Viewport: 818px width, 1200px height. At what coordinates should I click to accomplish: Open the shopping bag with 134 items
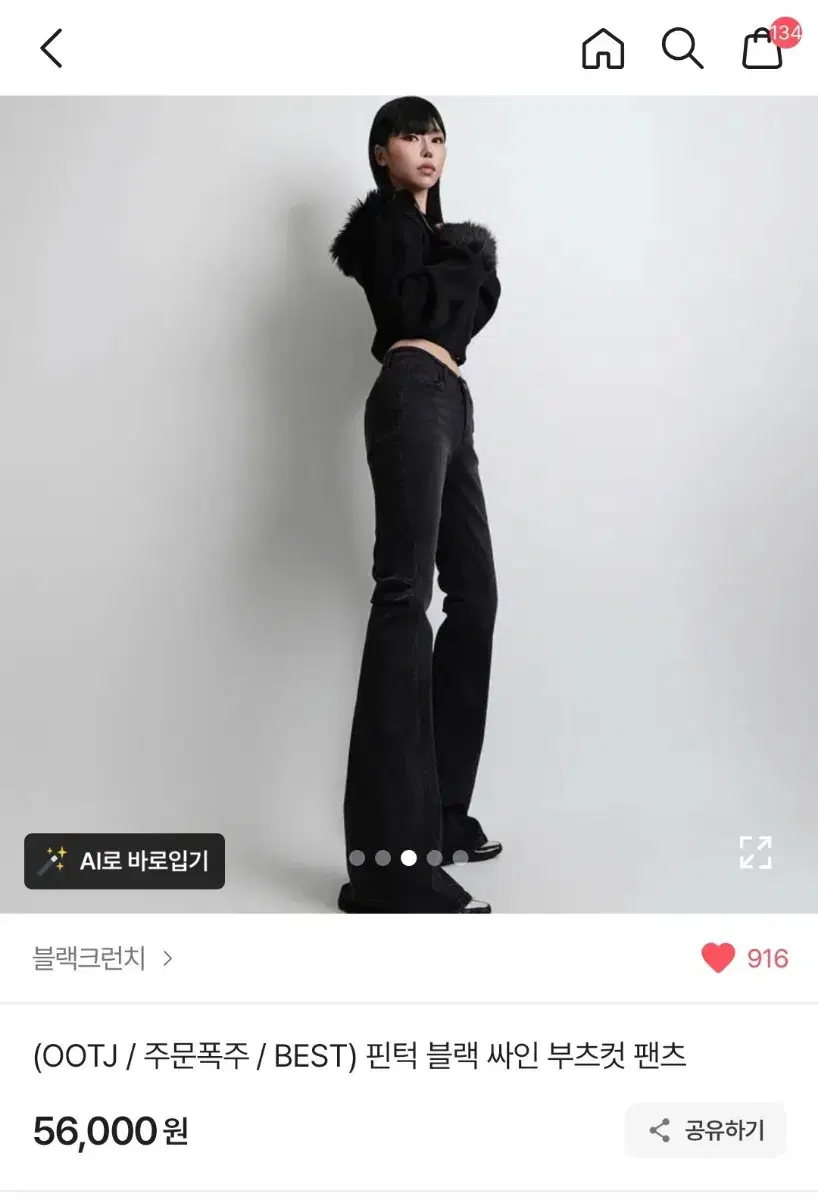(x=760, y=50)
